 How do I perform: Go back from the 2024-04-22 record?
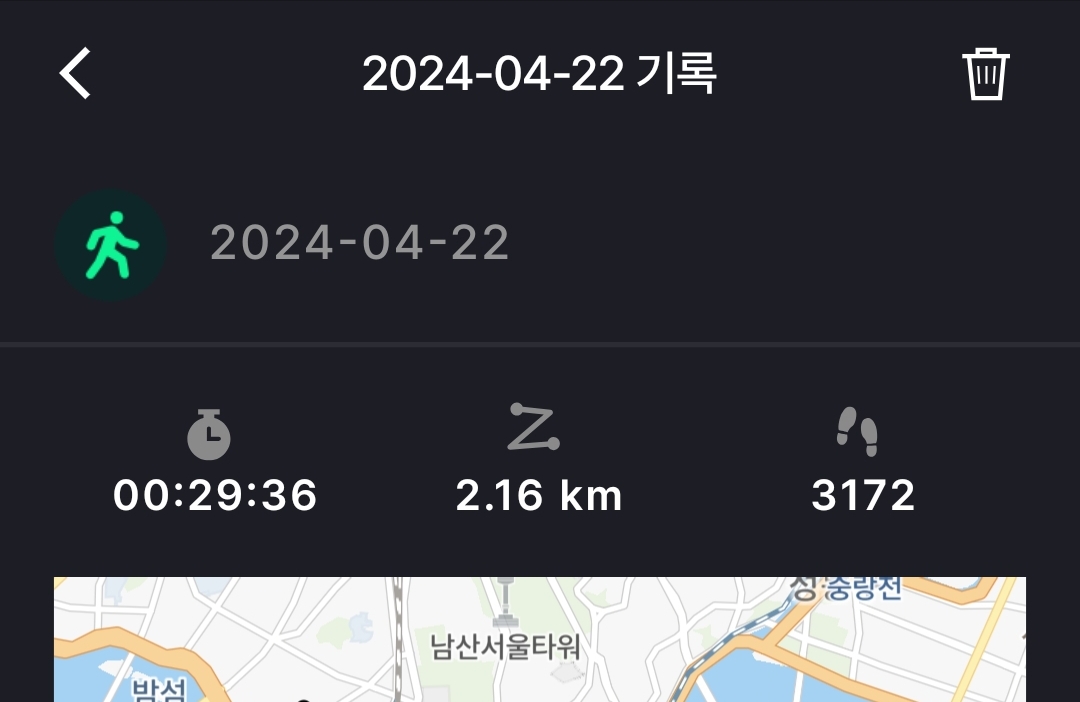(x=76, y=74)
